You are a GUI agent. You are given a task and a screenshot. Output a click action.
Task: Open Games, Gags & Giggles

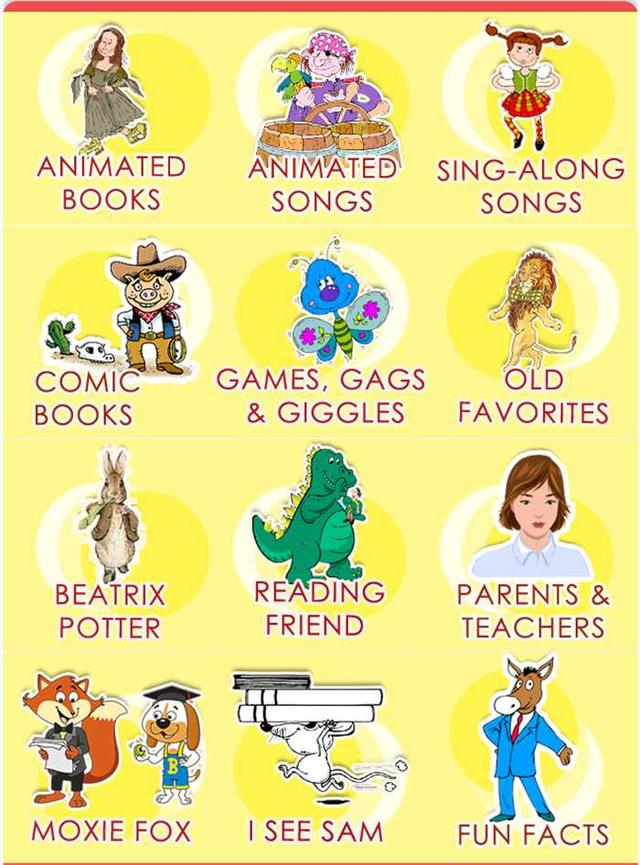click(322, 330)
